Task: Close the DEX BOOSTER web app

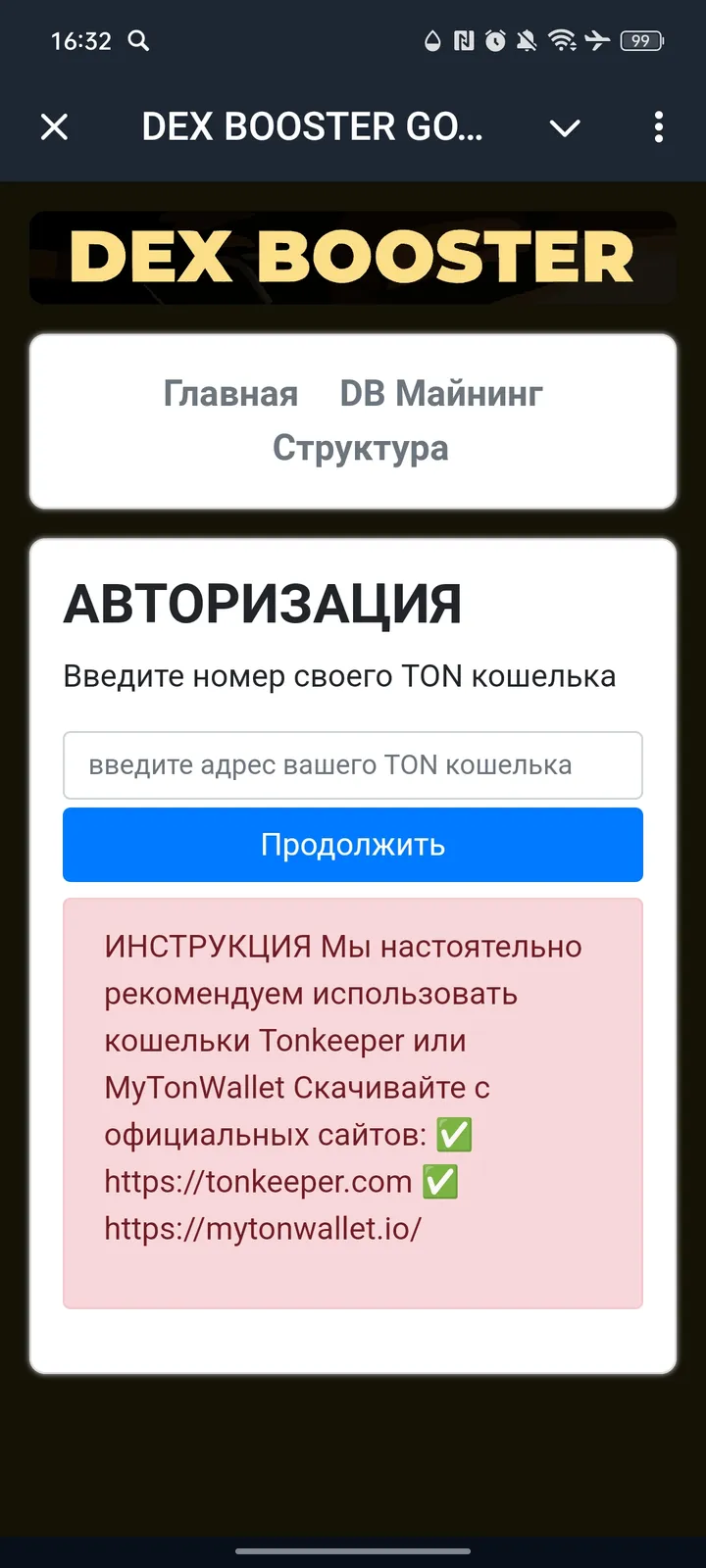Action: 54,127
